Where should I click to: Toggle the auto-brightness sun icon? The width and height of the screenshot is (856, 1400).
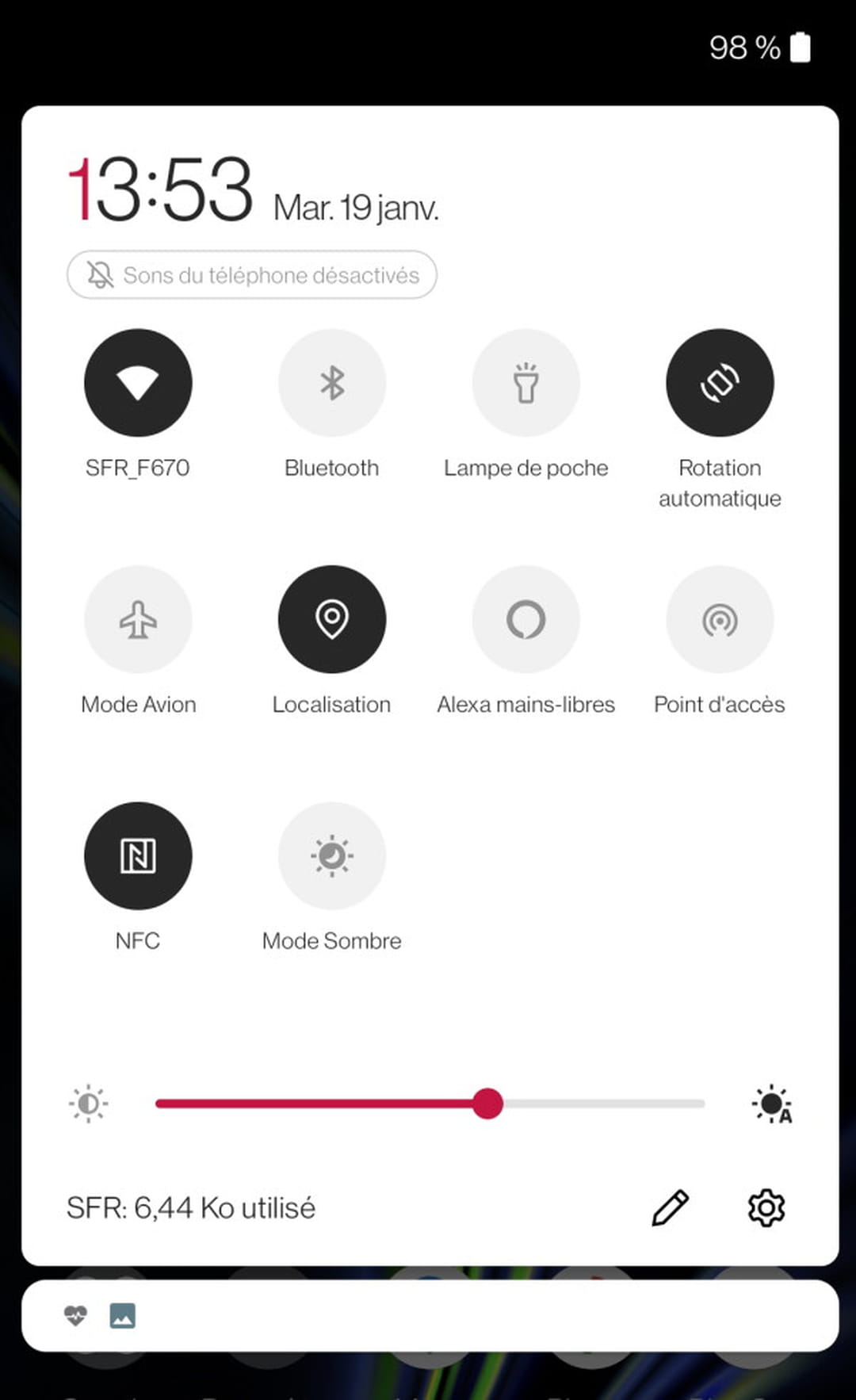click(x=771, y=1104)
